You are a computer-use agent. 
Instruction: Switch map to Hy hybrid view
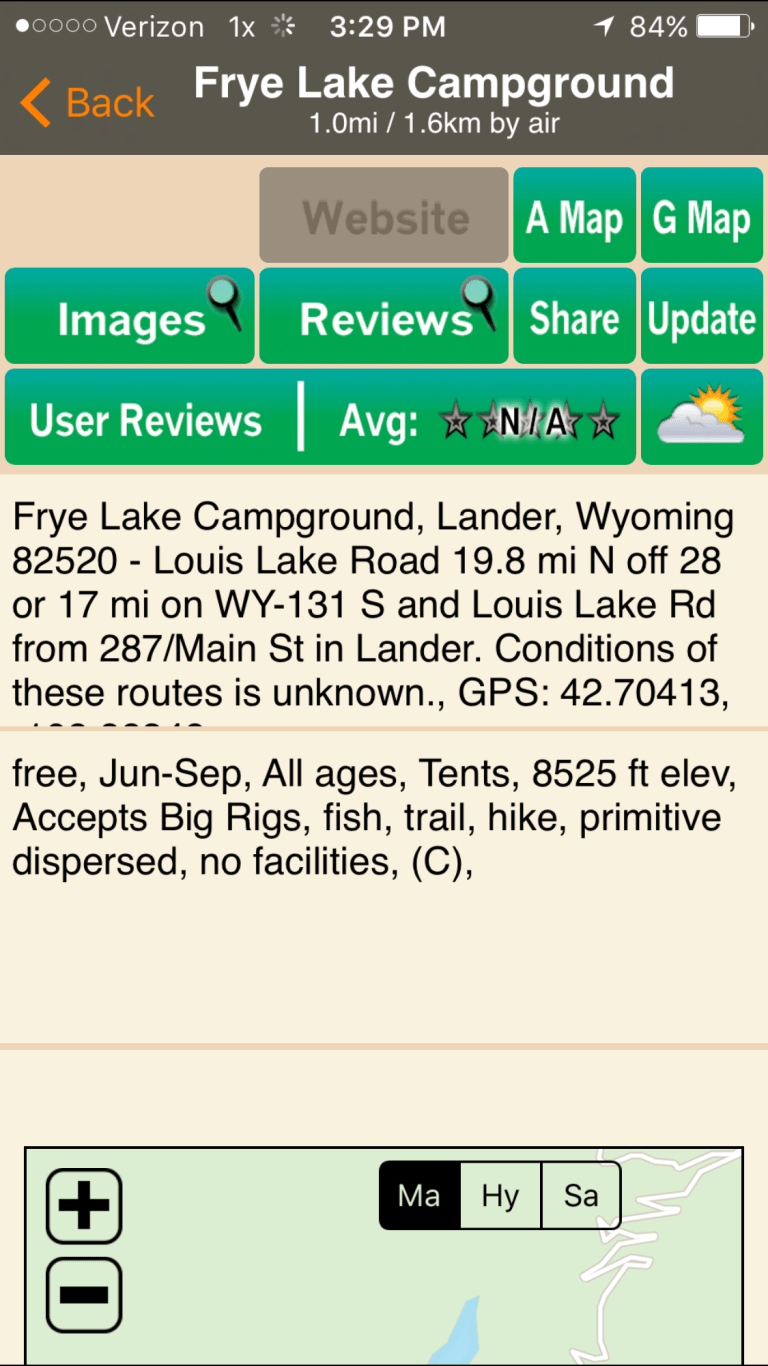point(500,1195)
